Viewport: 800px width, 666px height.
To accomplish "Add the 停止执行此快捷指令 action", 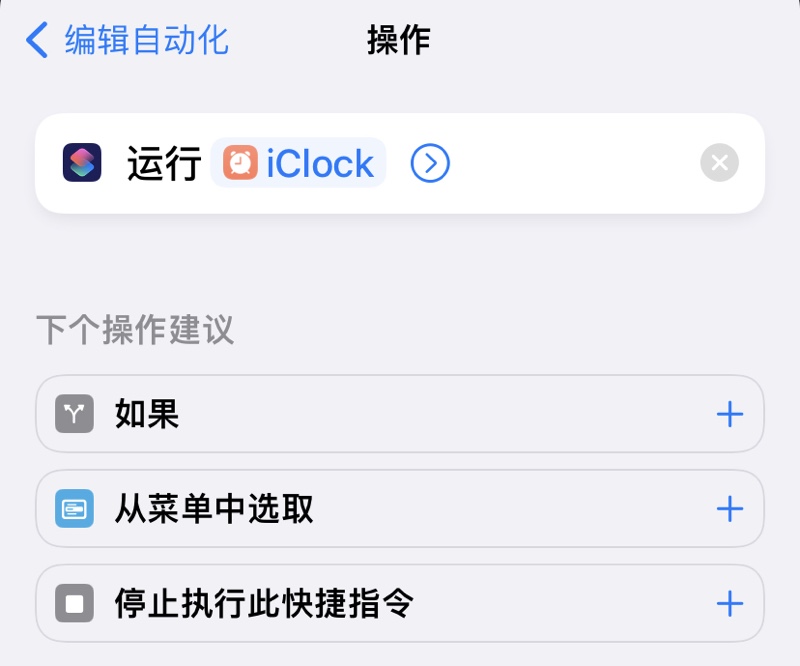I will 730,604.
